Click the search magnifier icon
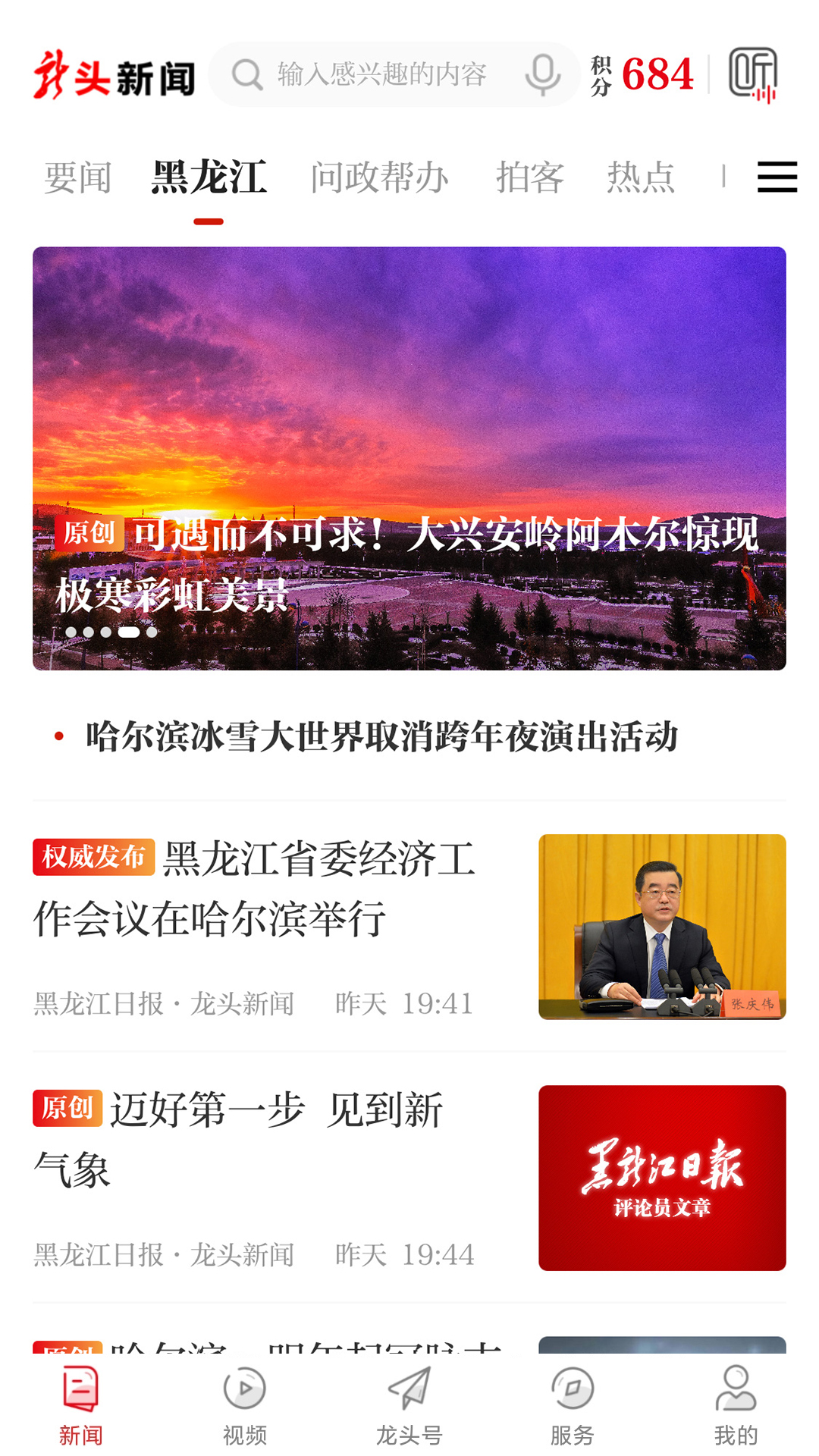Screen dimensions: 819x1456 click(246, 74)
